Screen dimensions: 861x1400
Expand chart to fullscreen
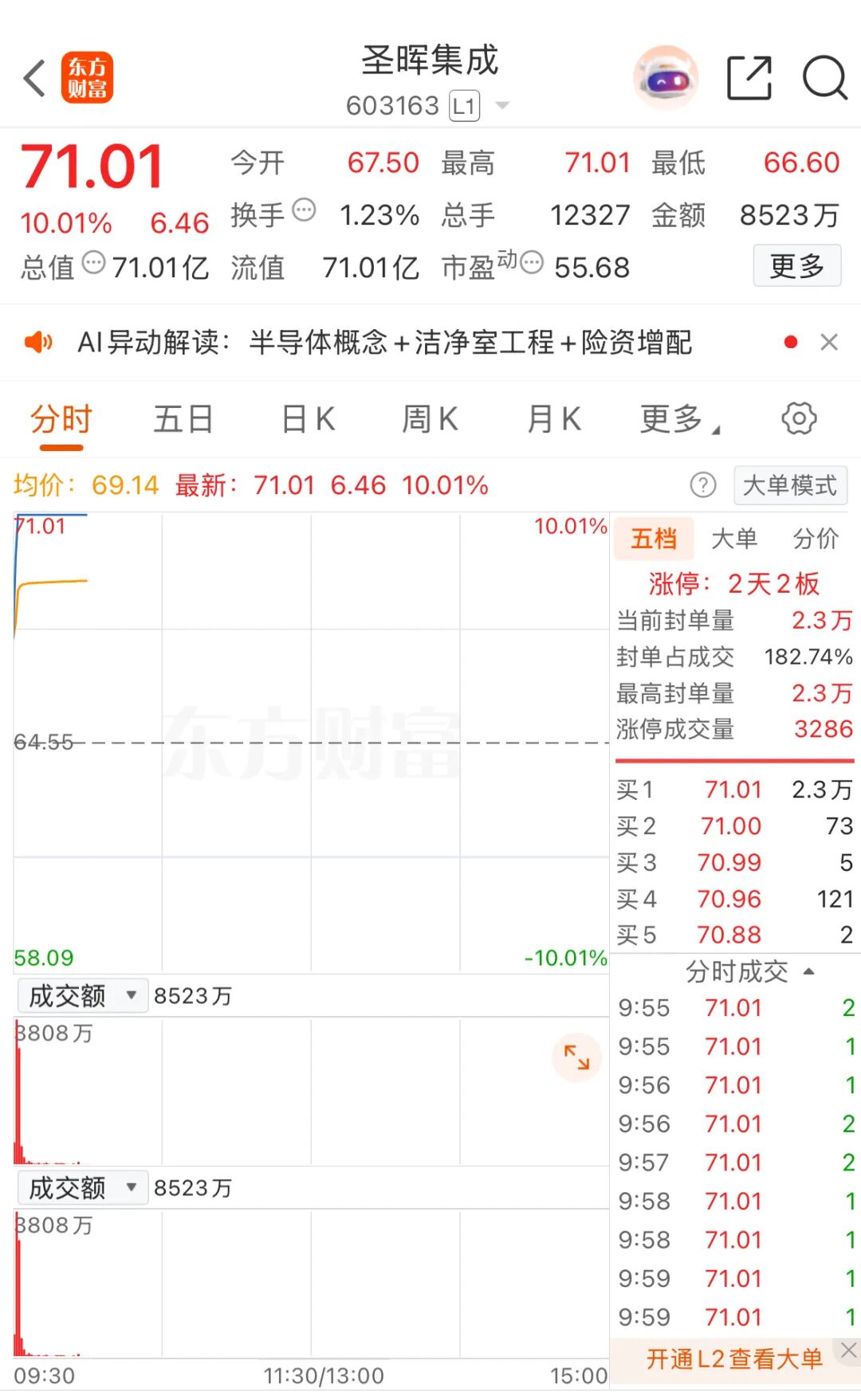tap(576, 1057)
